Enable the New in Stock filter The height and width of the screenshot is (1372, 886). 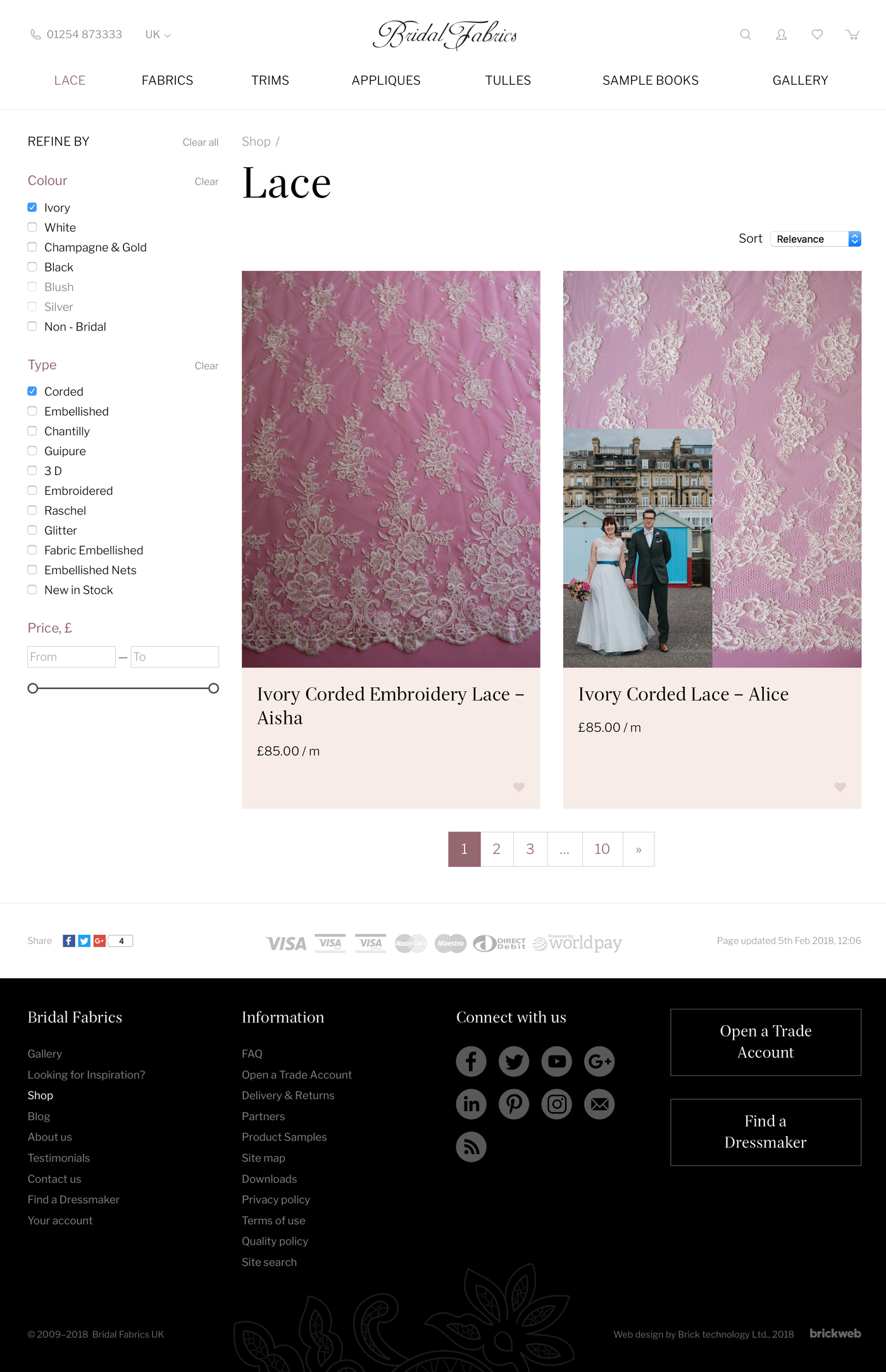(32, 590)
